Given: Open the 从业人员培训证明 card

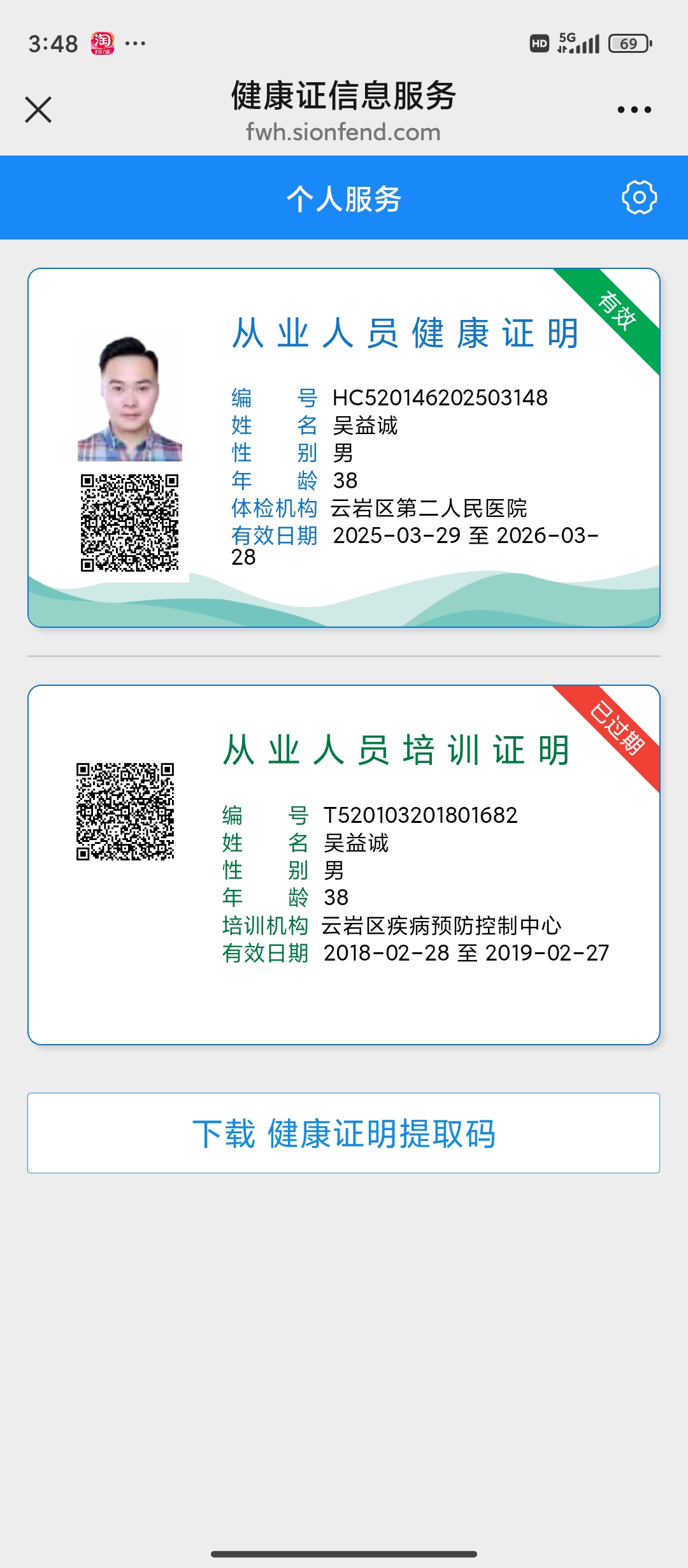Looking at the screenshot, I should (344, 864).
